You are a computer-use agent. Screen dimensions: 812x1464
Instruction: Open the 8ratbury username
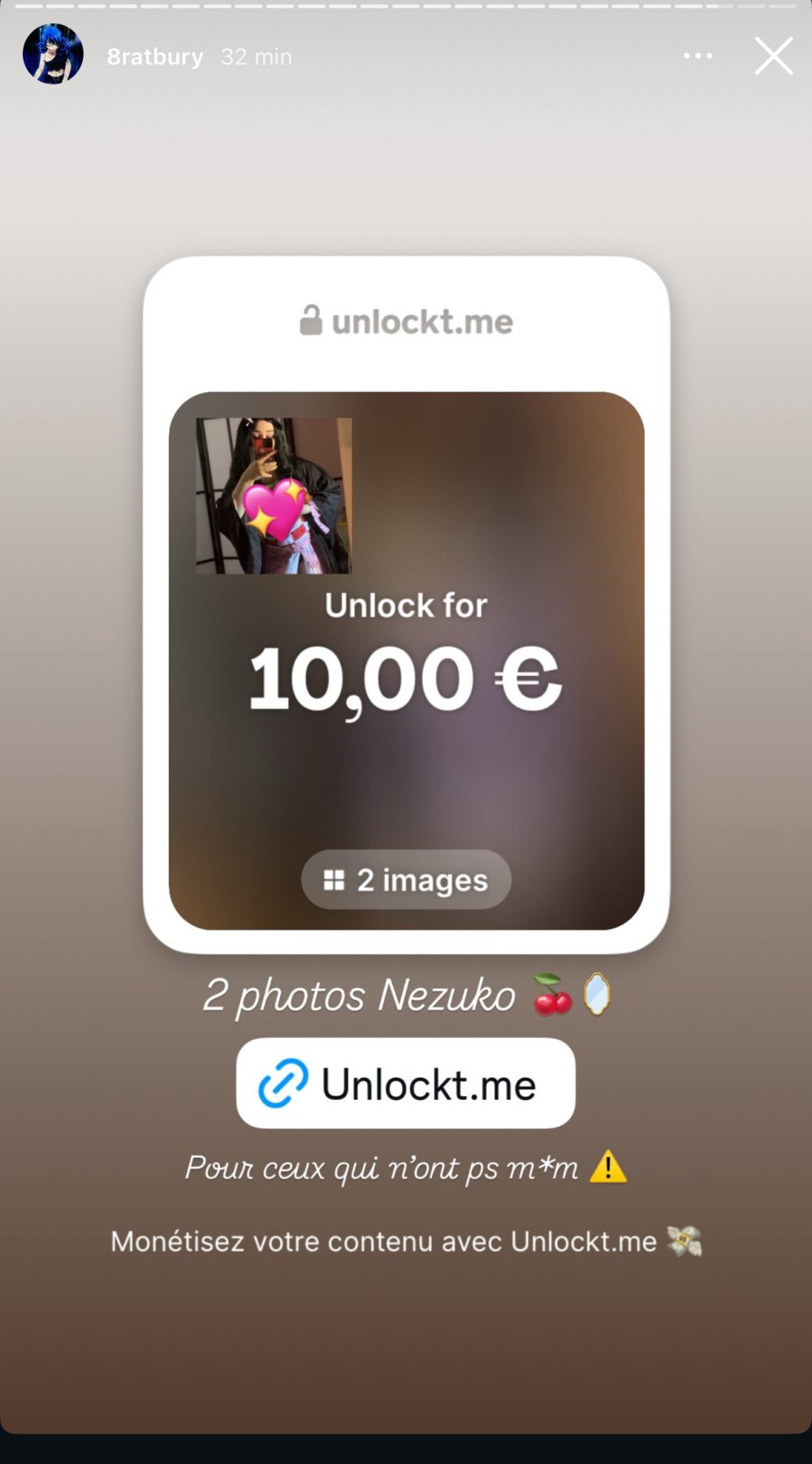click(155, 57)
